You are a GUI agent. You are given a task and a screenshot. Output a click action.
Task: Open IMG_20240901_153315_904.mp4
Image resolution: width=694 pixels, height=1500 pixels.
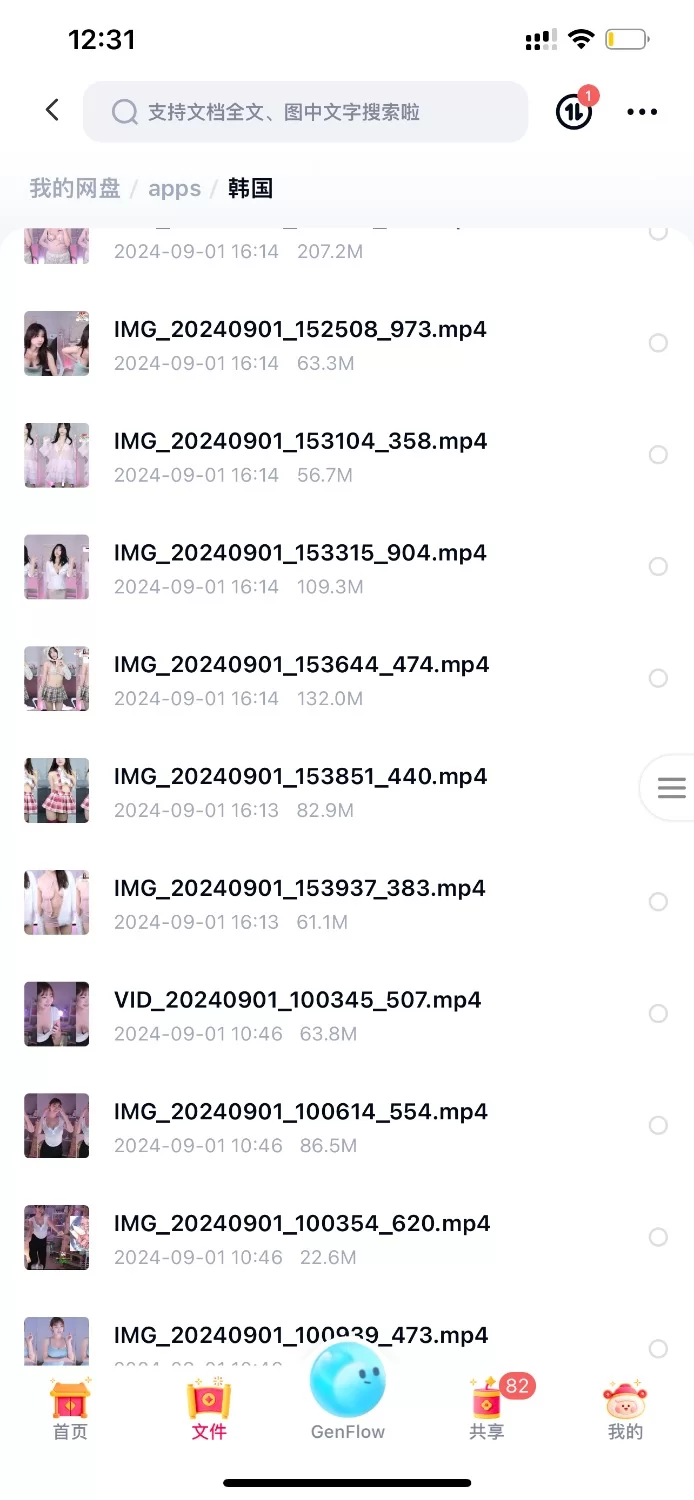[x=300, y=553]
